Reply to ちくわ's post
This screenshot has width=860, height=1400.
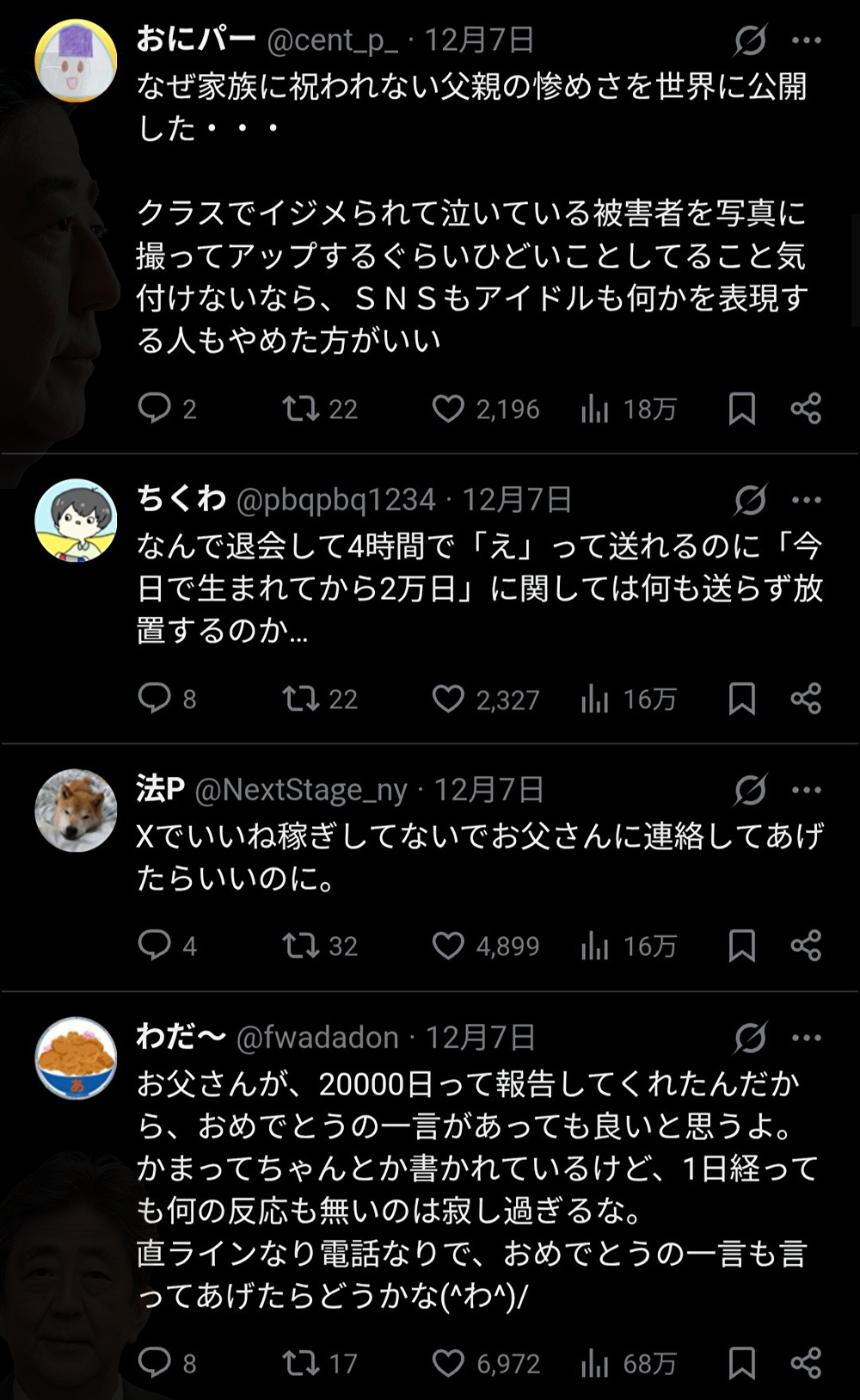point(155,698)
